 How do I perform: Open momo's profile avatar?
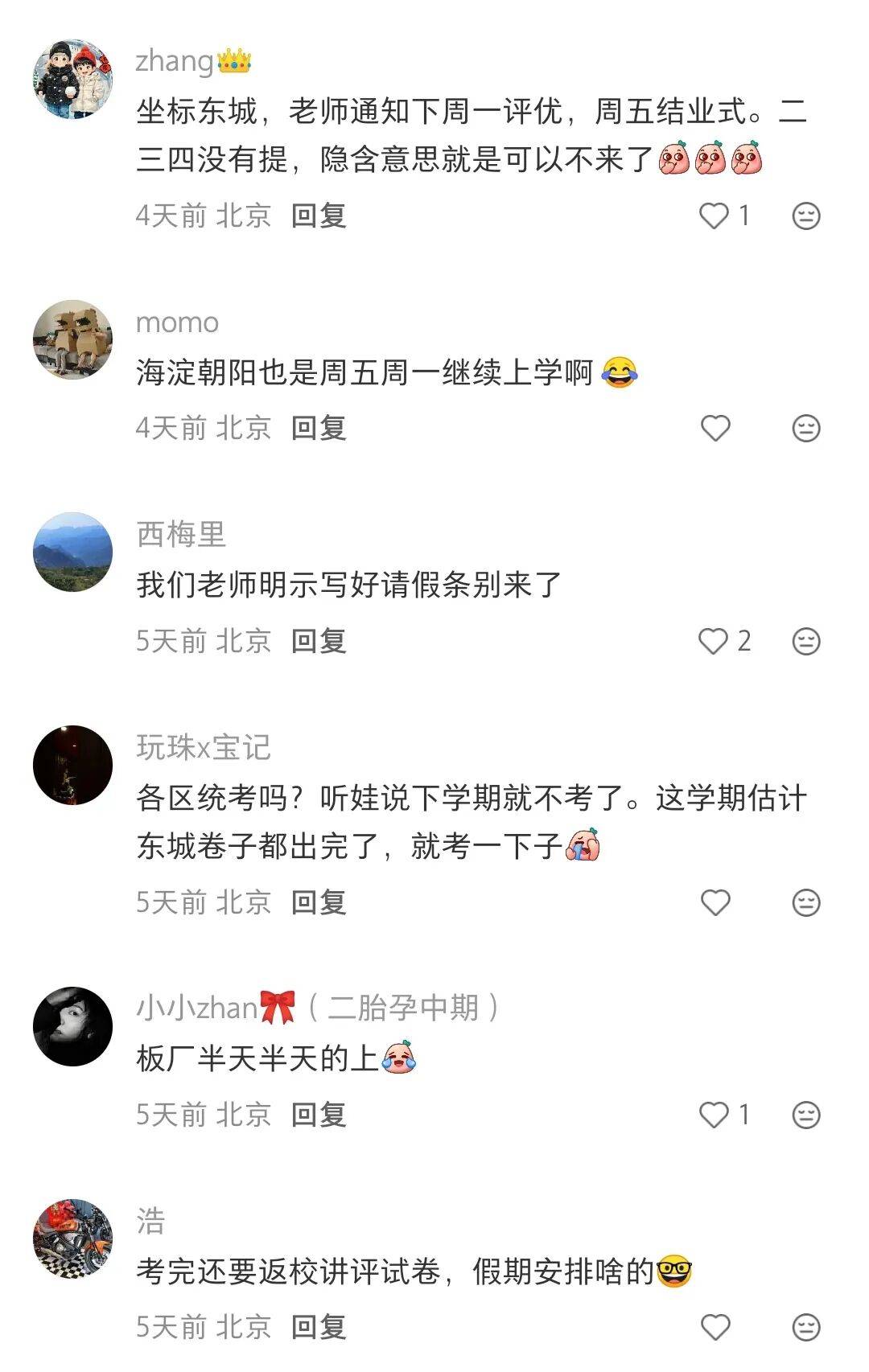(x=72, y=340)
